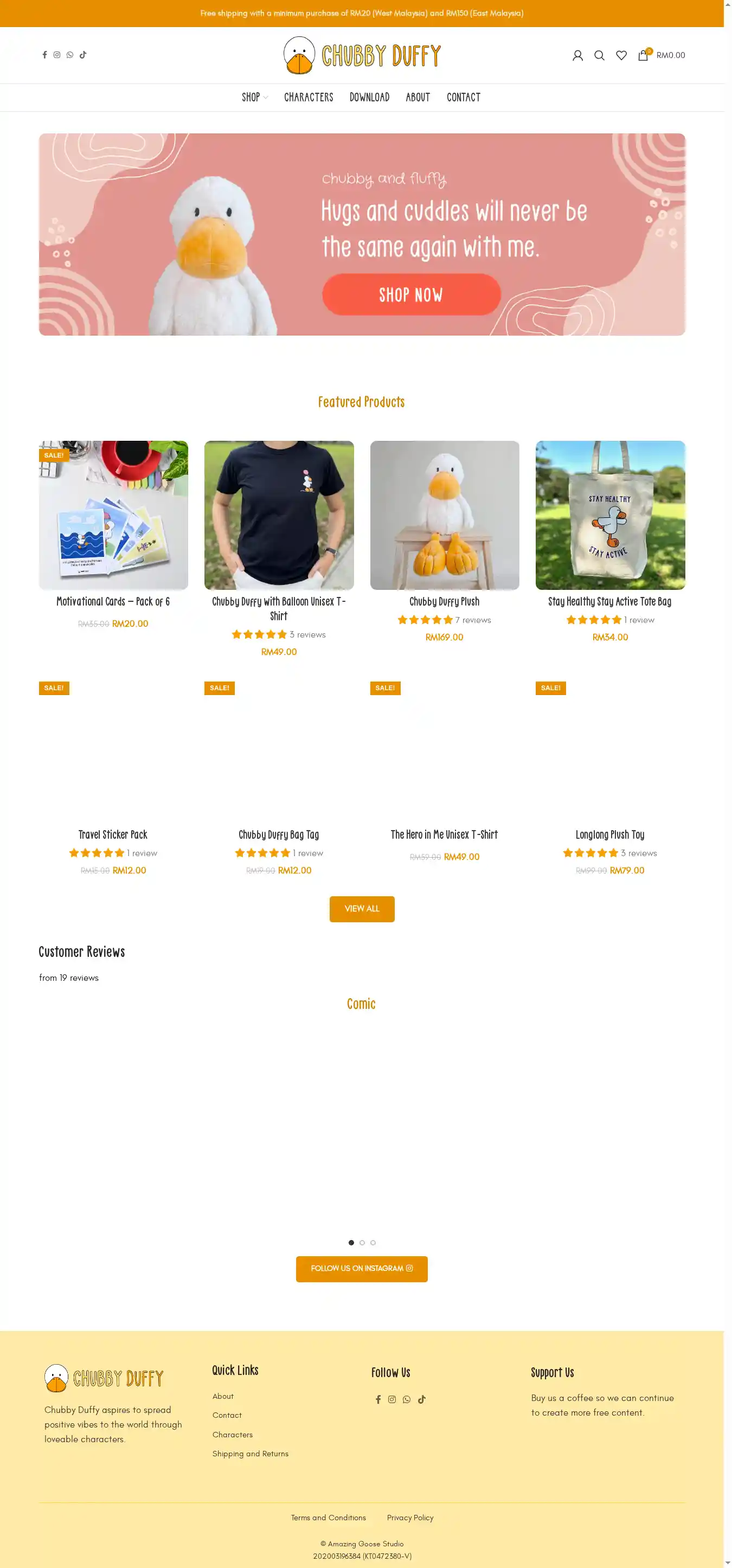The image size is (732, 1568).
Task: Tap the View All products button
Action: 362,909
